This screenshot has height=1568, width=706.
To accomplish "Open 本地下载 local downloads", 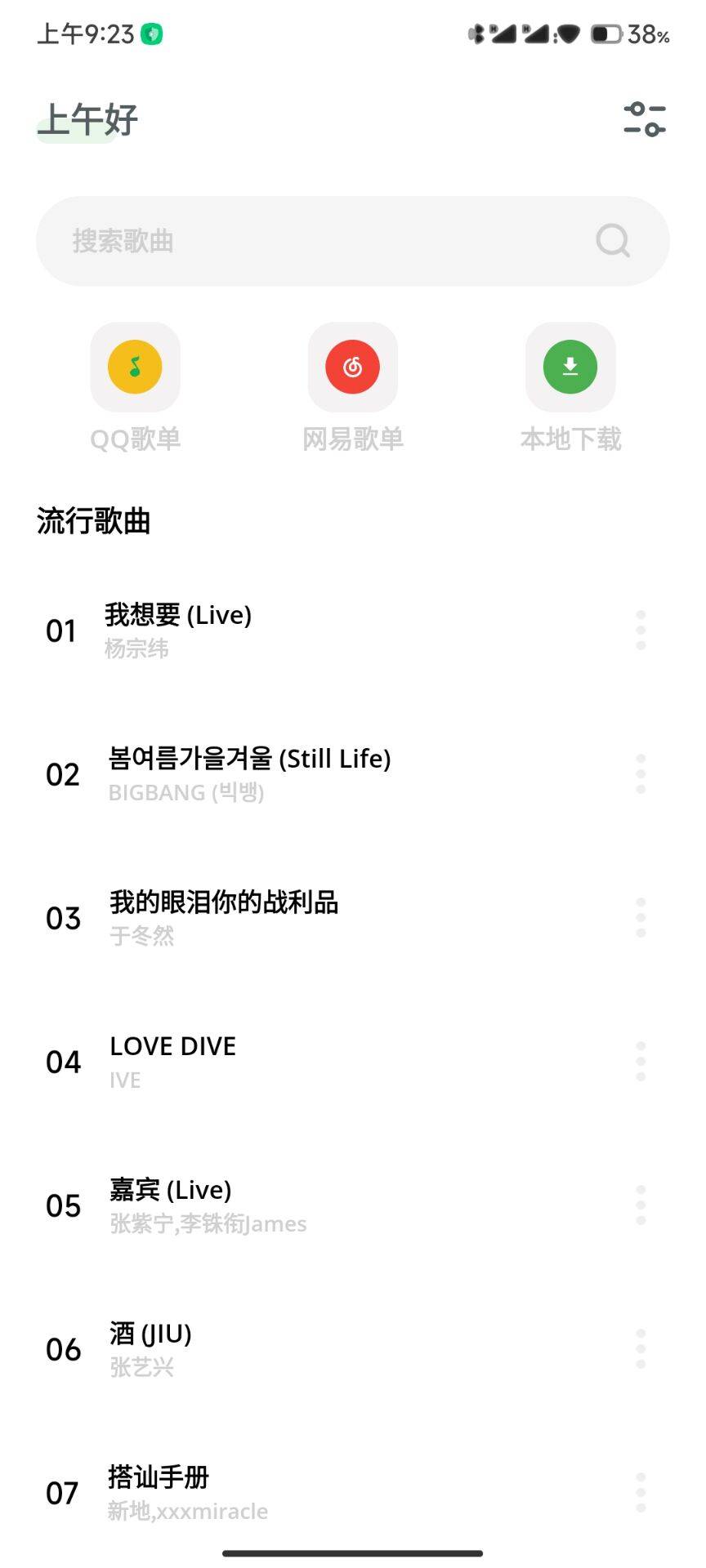I will (570, 367).
